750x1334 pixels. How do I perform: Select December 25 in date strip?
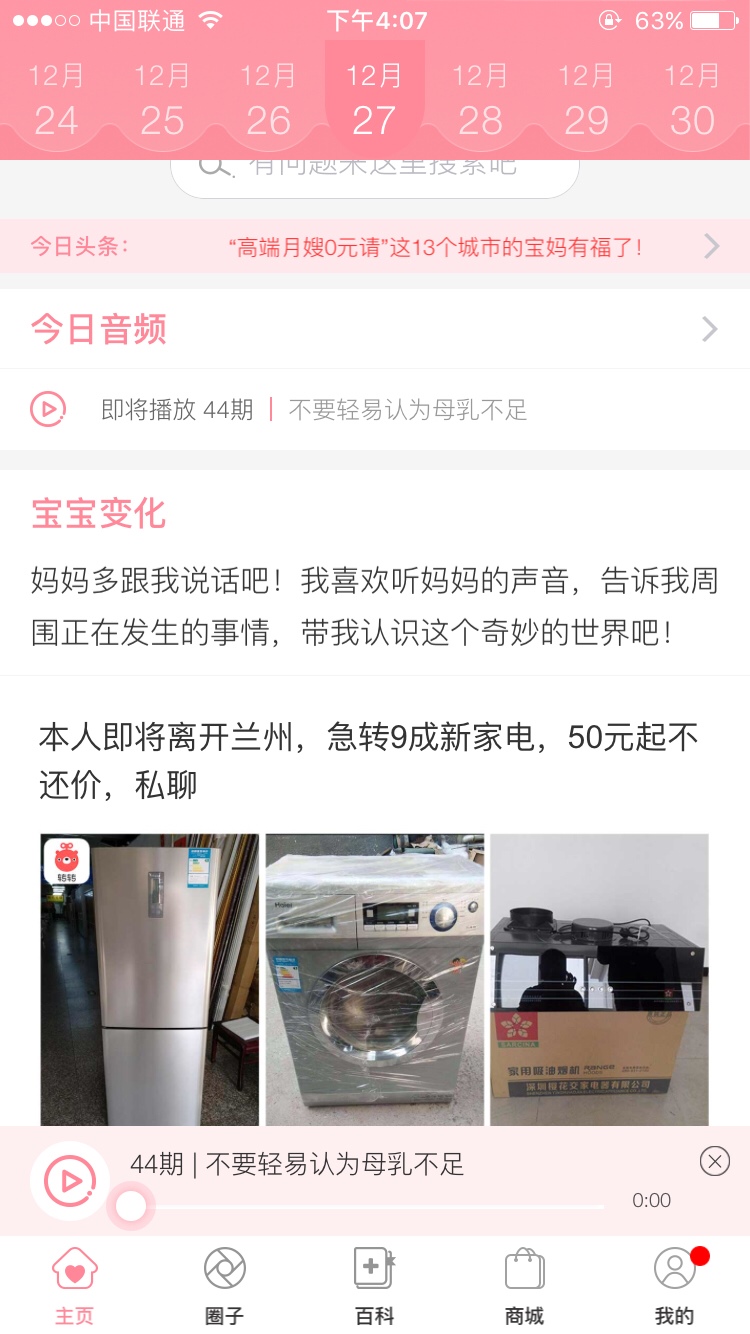[x=162, y=100]
